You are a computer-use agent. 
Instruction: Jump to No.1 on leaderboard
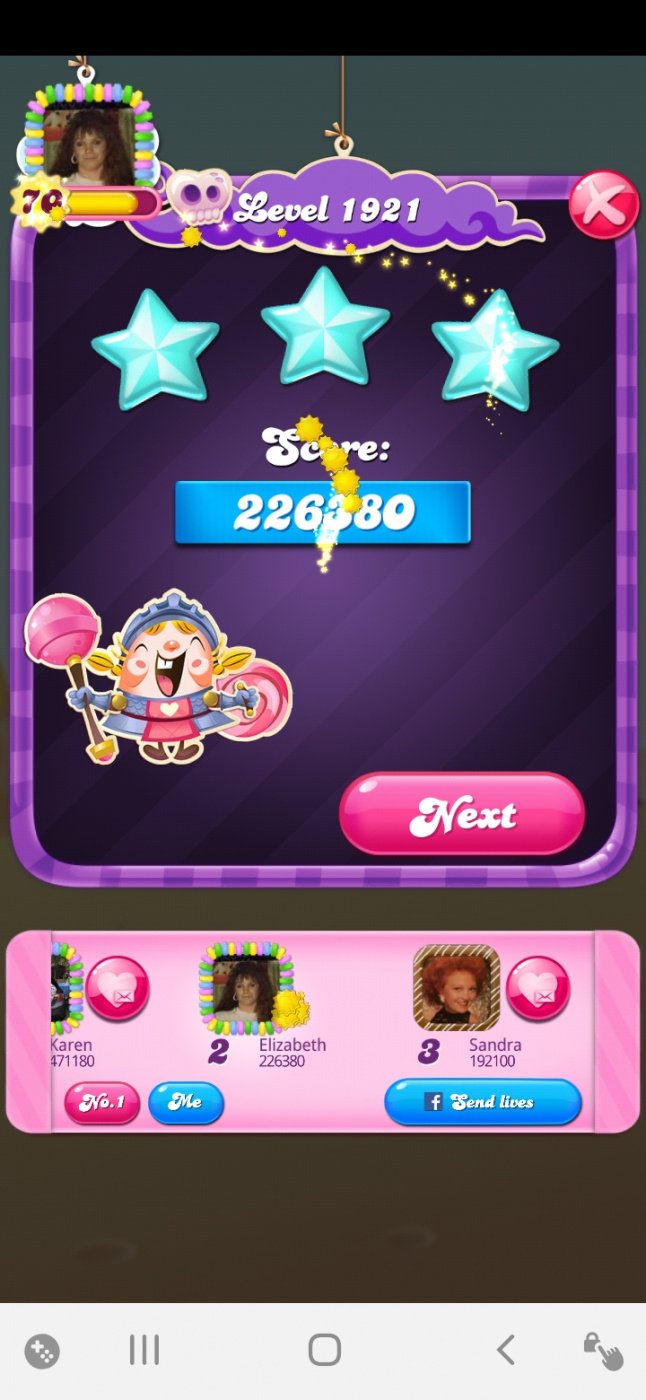(x=102, y=1102)
